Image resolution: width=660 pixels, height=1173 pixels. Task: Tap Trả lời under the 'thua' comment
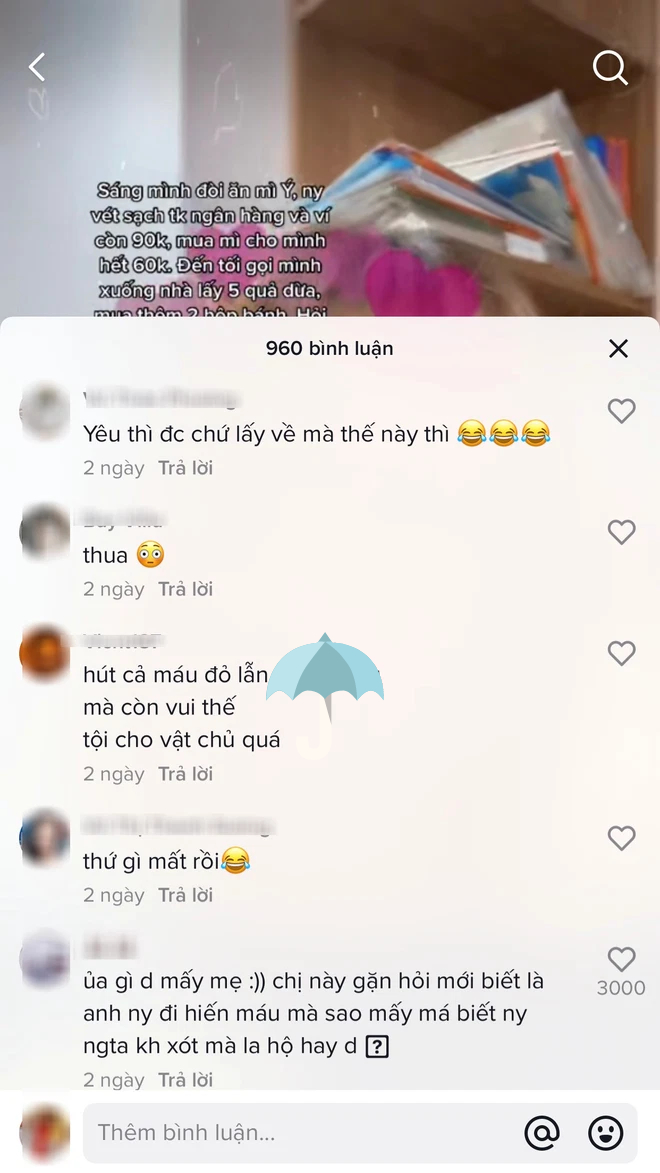click(185, 589)
